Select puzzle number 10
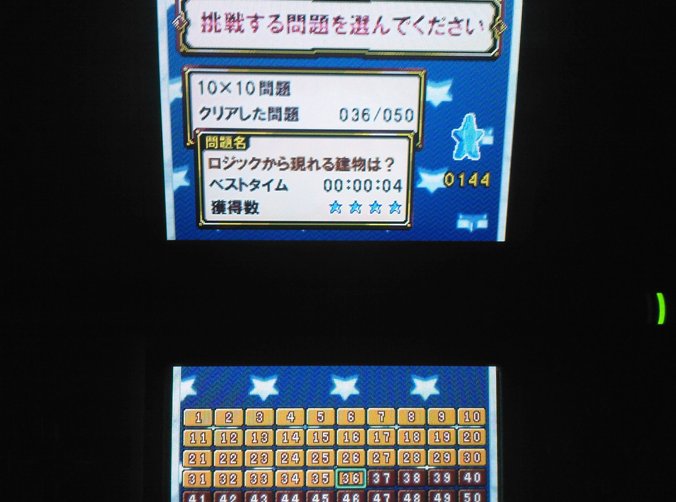Viewport: 676px width, 502px height. [x=471, y=417]
